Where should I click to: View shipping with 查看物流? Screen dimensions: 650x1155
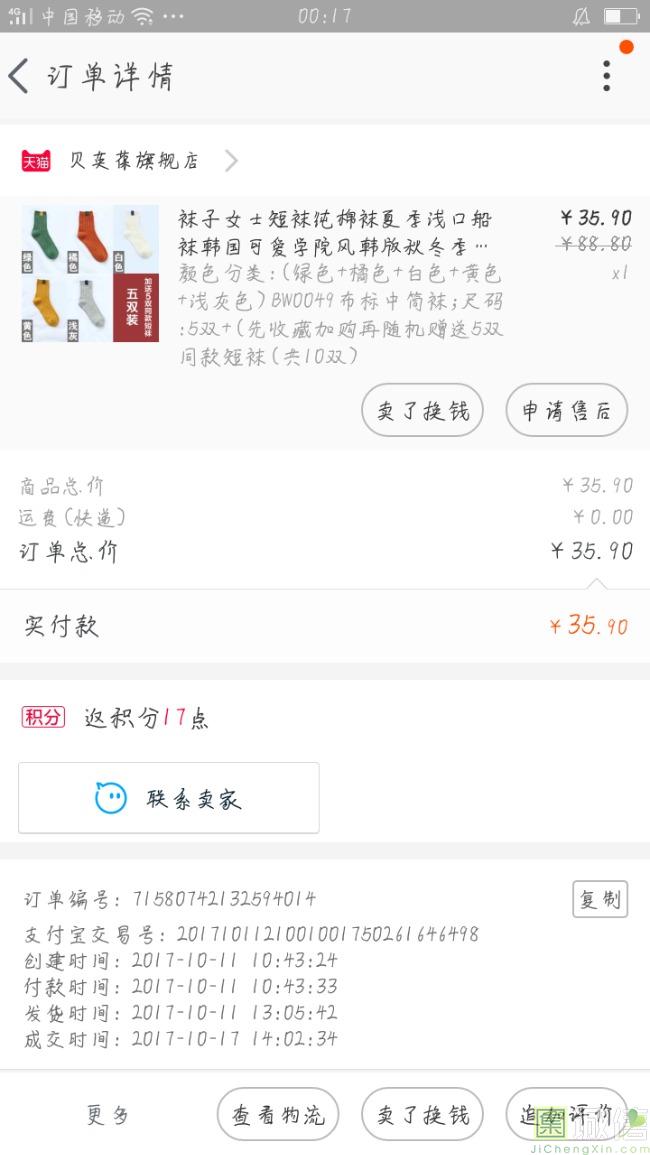click(278, 1115)
